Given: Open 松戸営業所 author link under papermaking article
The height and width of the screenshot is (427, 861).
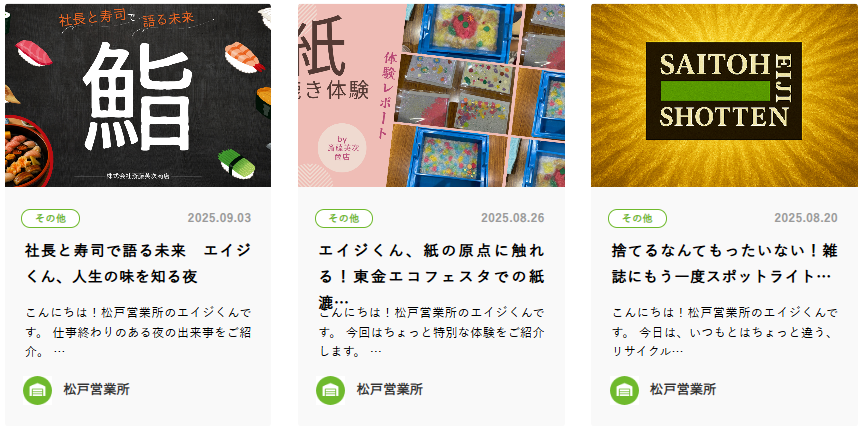Looking at the screenshot, I should click(389, 390).
